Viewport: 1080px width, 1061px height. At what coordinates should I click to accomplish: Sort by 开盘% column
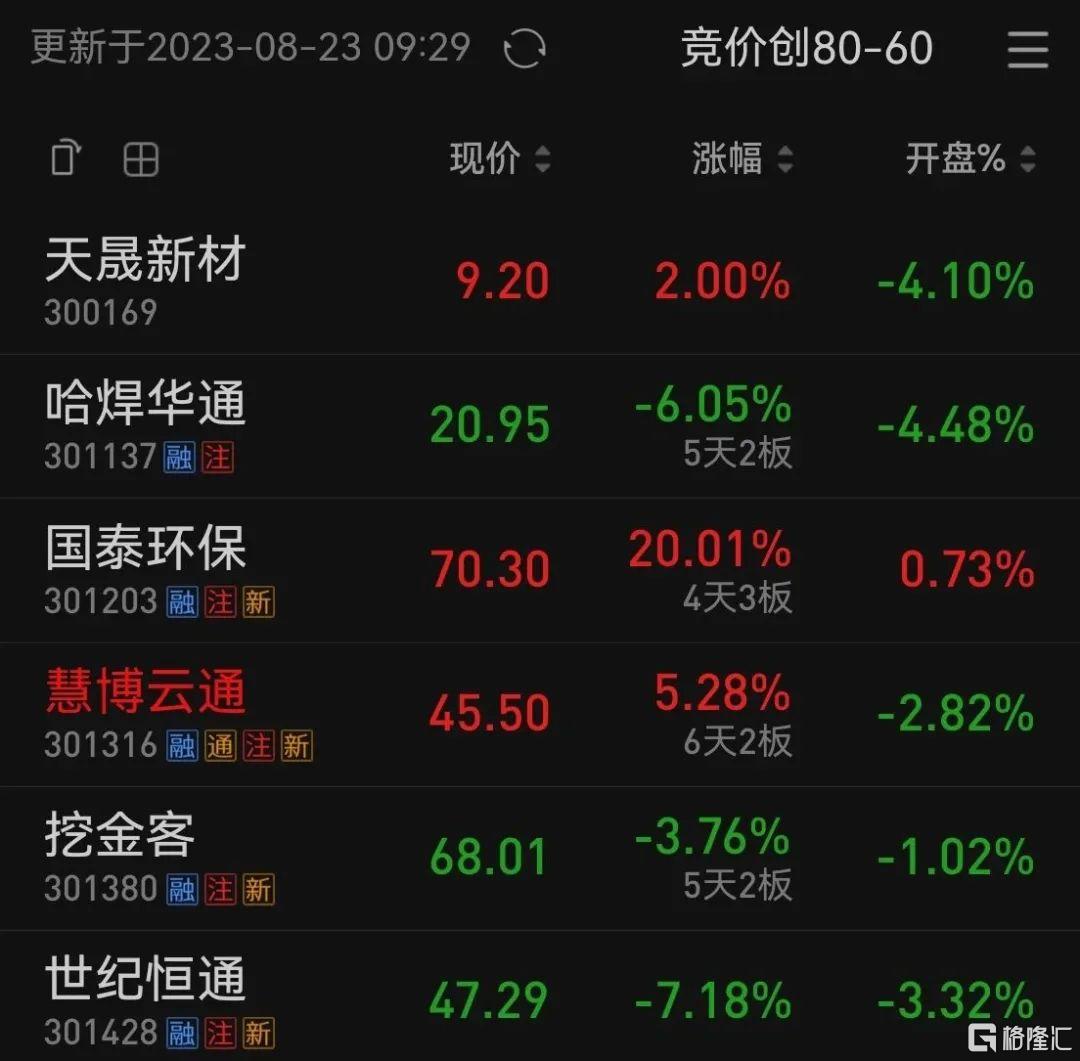[970, 158]
